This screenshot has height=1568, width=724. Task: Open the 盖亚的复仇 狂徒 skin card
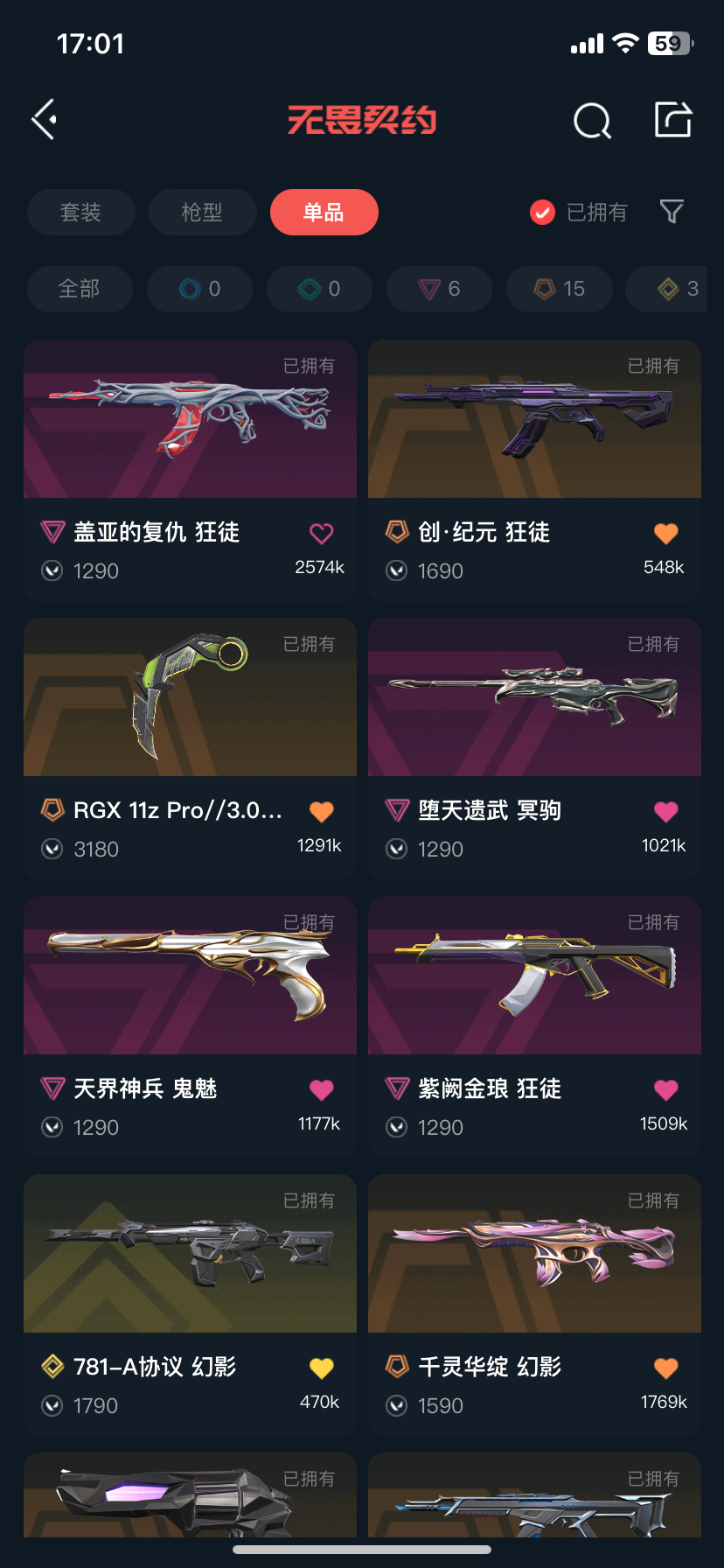(190, 420)
